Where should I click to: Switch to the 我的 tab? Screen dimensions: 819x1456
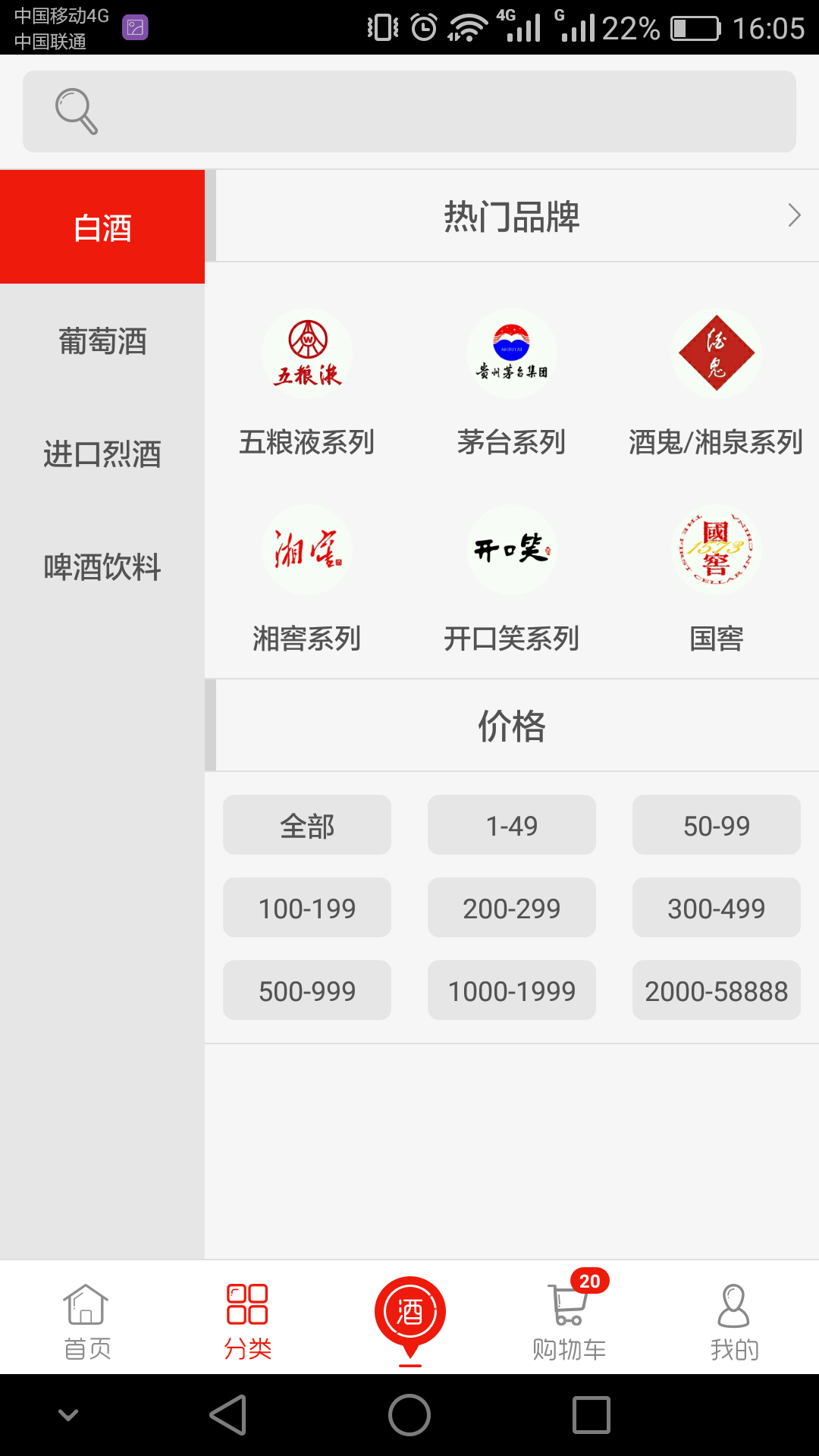click(x=733, y=1321)
